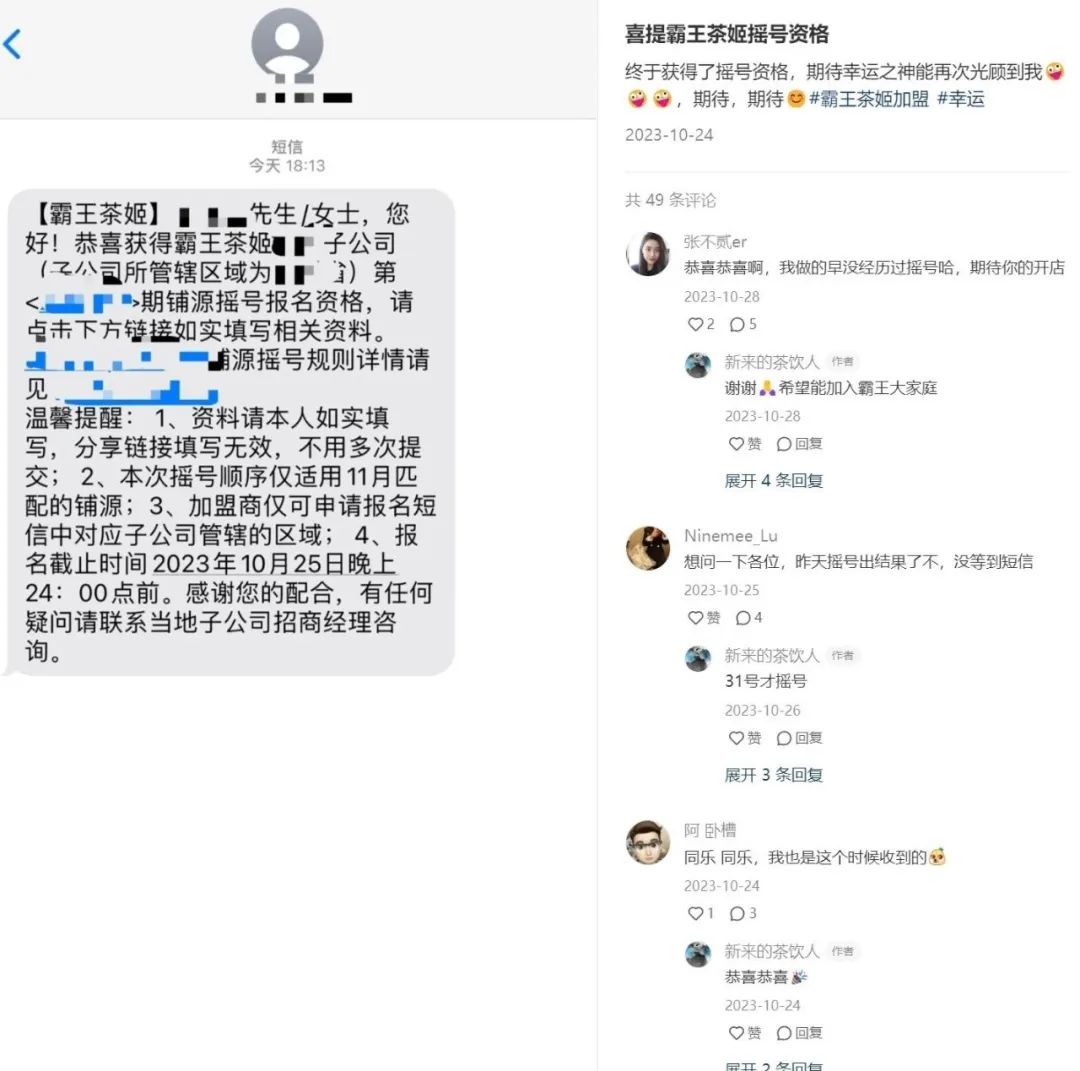Expand 展开 4 条回复
Screen dimensions: 1080x1071
pyautogui.click(x=773, y=481)
